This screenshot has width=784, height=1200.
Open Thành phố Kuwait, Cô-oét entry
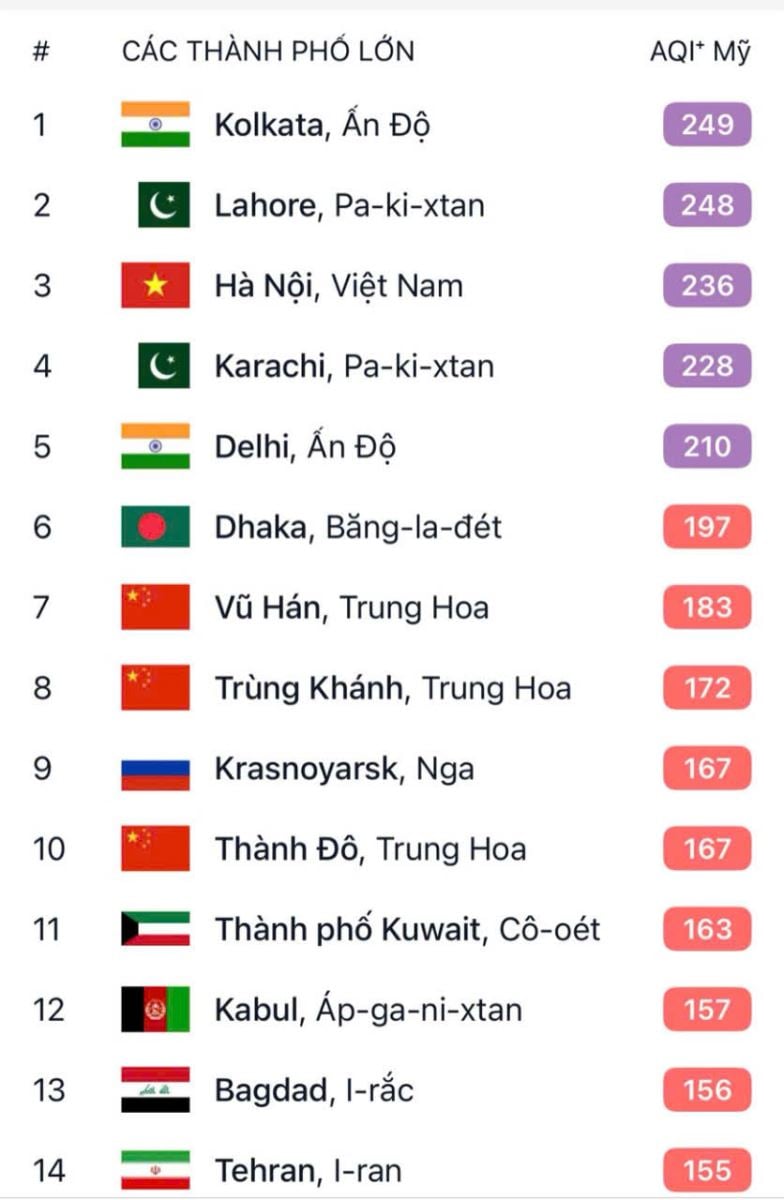click(407, 929)
